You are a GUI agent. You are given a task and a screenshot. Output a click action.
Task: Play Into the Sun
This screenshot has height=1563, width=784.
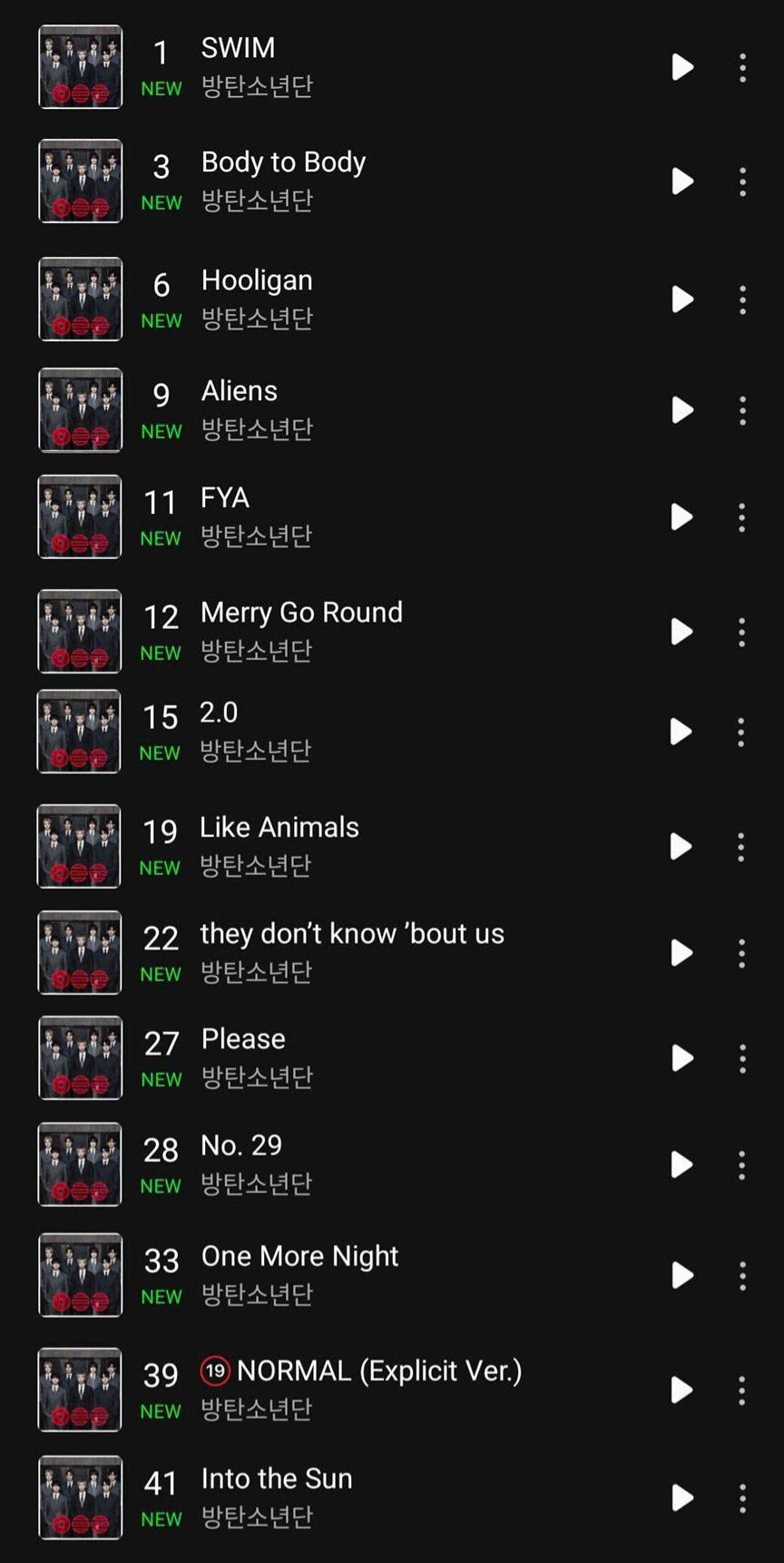(682, 1498)
